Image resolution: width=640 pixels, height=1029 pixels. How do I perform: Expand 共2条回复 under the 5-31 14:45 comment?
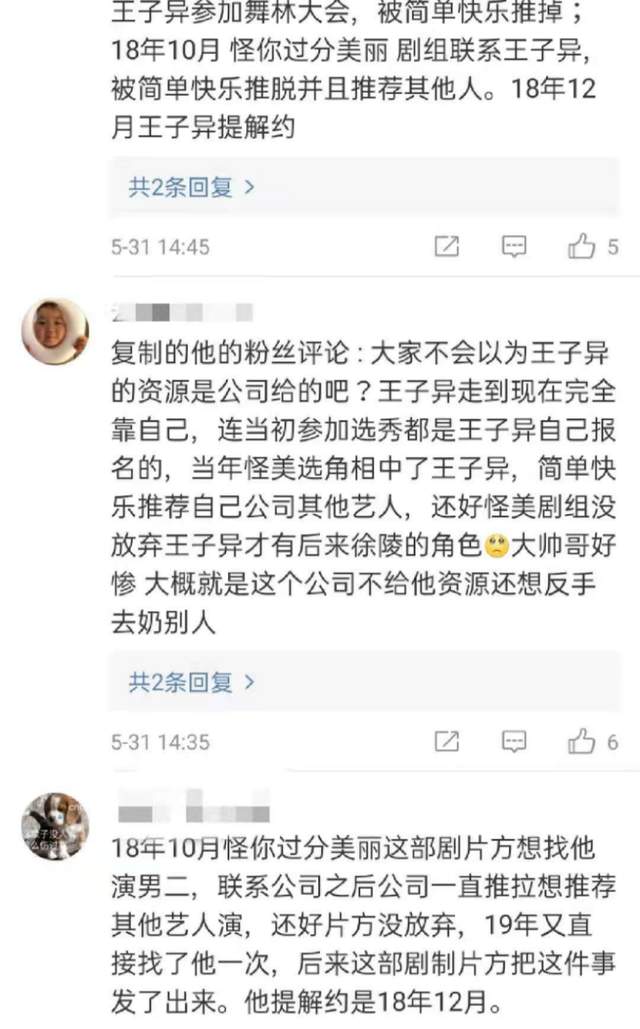pyautogui.click(x=192, y=186)
